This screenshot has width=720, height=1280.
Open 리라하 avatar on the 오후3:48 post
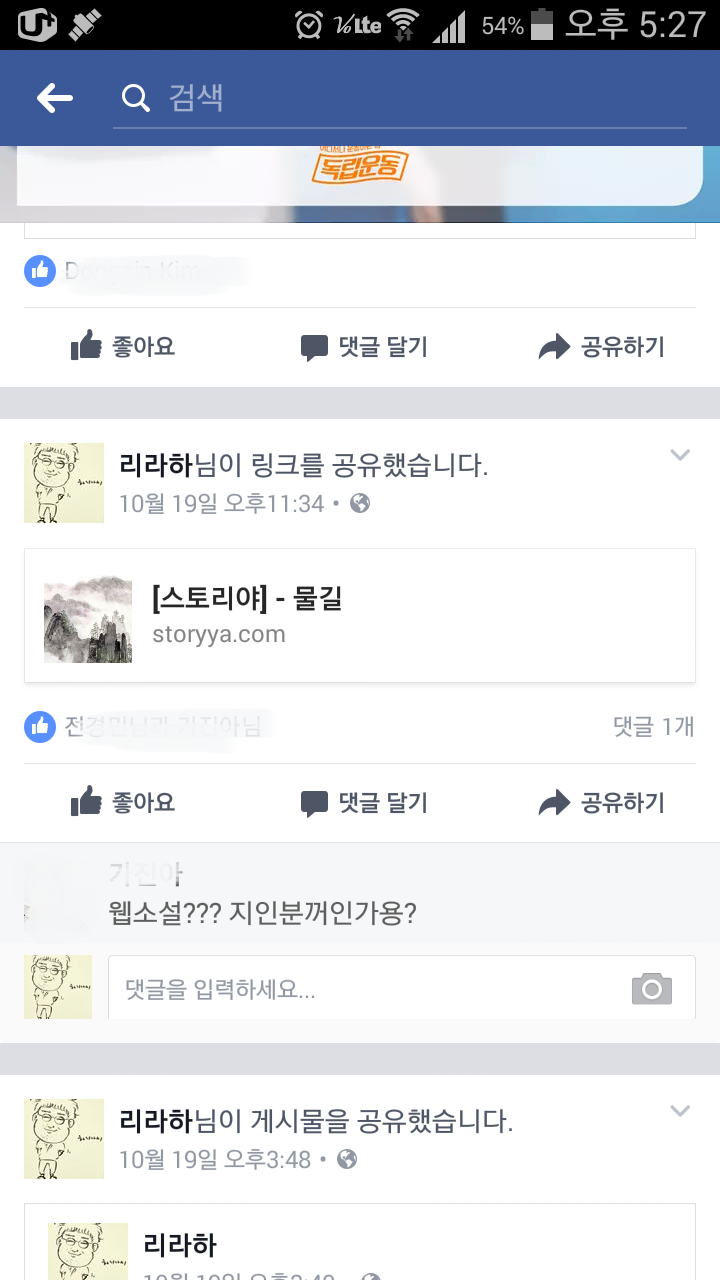pyautogui.click(x=64, y=1138)
